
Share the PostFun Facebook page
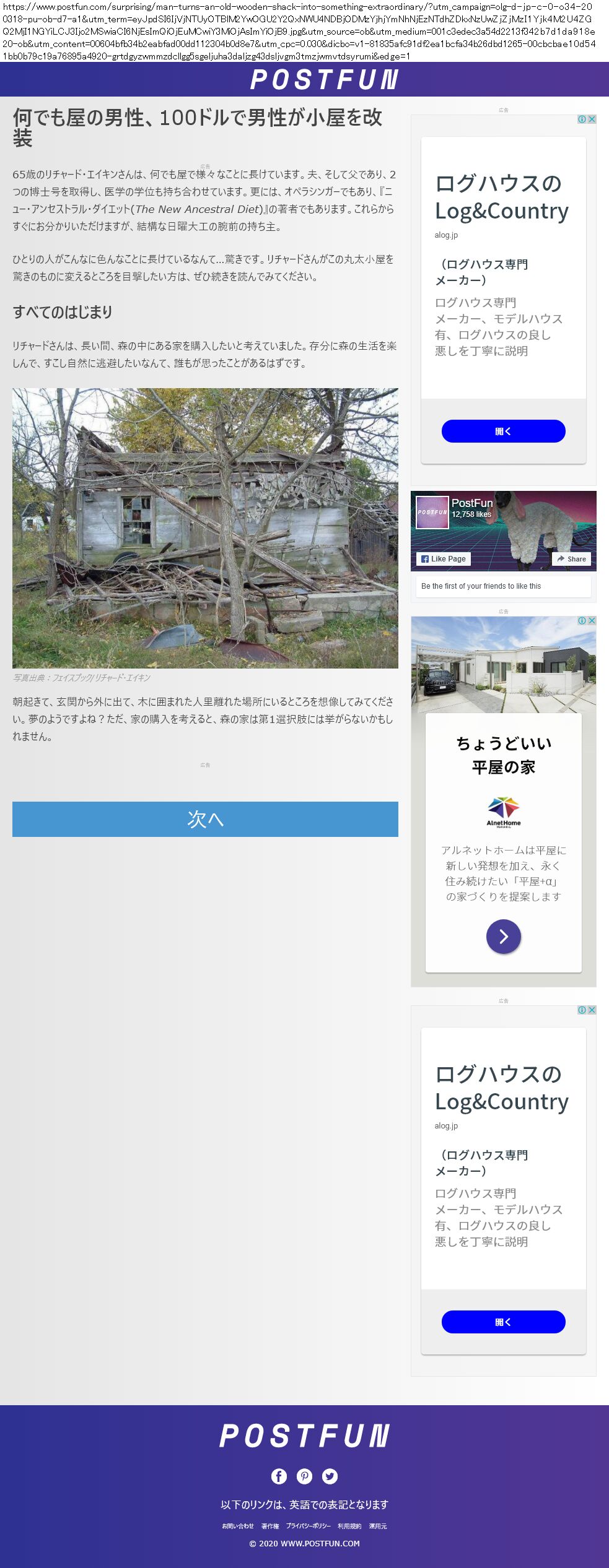tap(571, 558)
